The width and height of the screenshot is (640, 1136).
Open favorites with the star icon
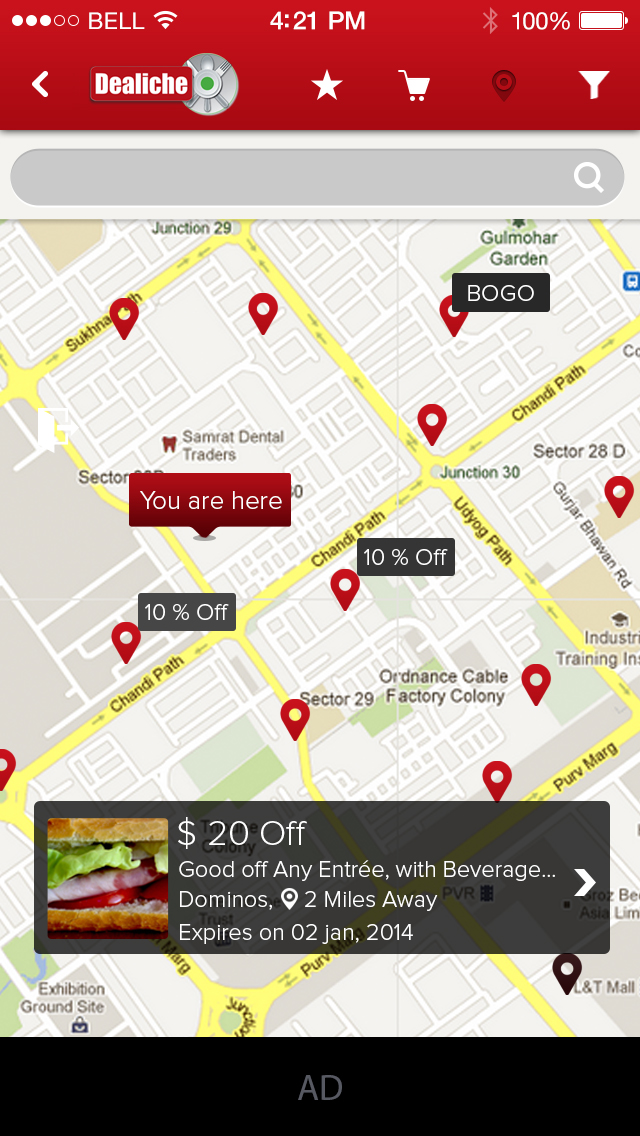[327, 86]
